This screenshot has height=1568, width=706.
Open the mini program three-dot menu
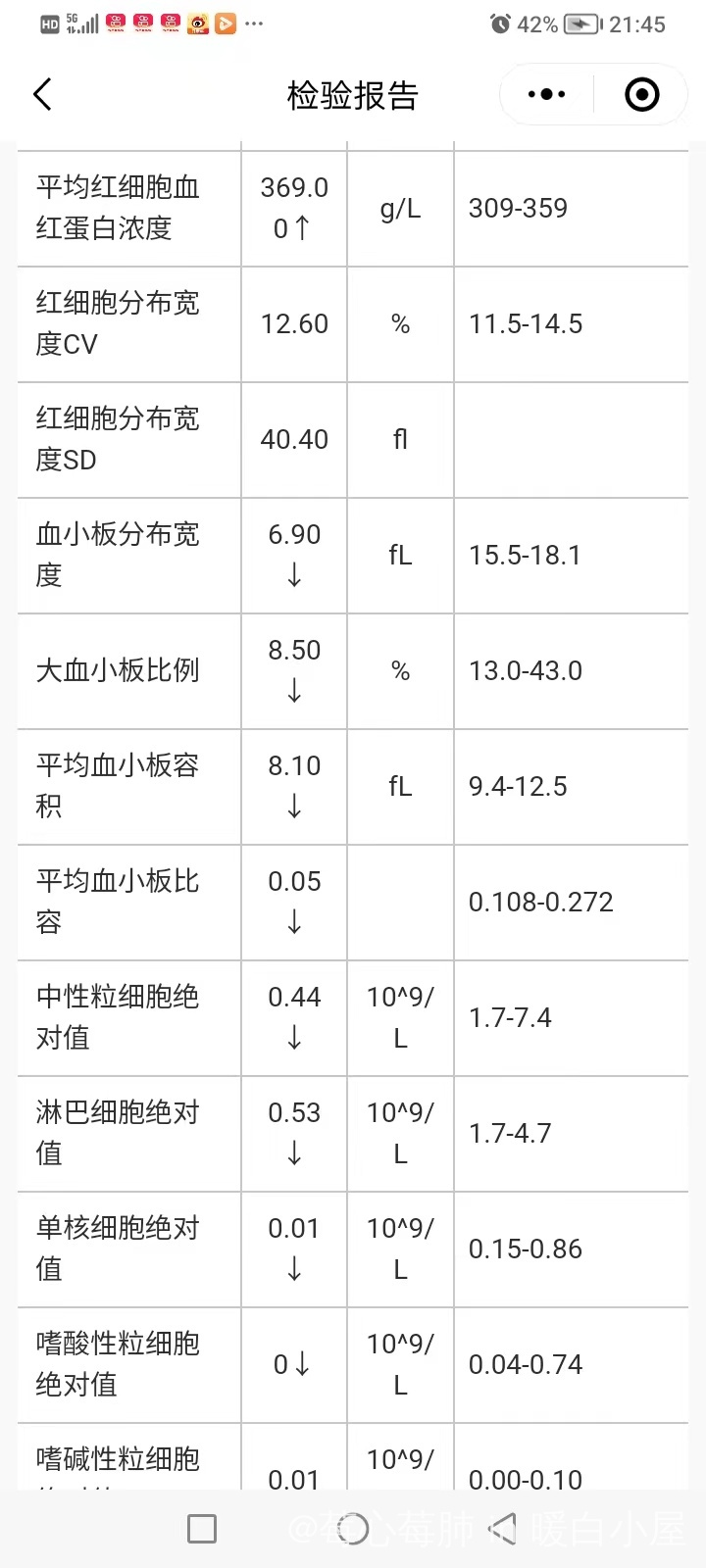click(x=546, y=95)
